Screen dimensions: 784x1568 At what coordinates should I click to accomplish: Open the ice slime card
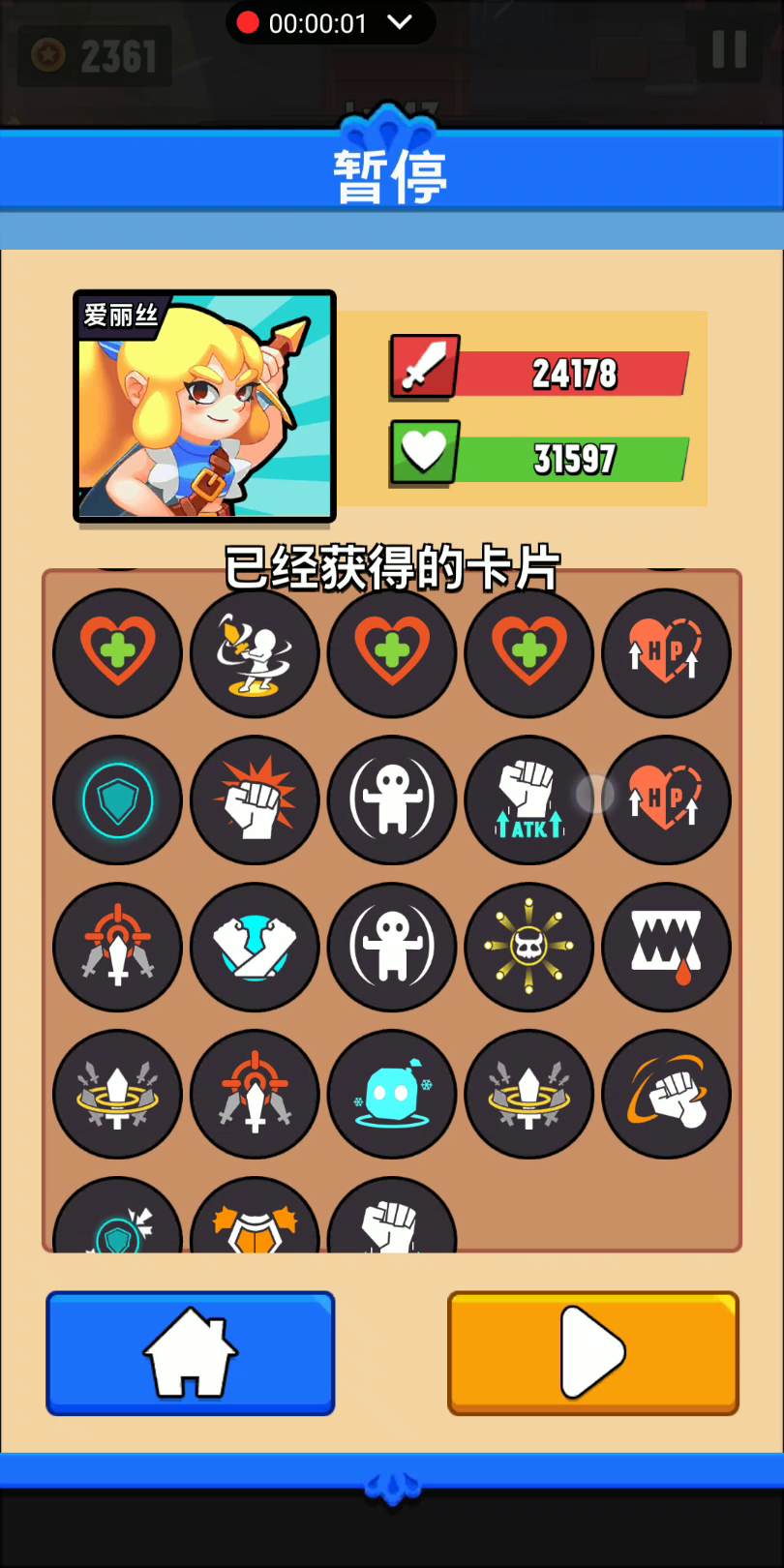click(392, 1095)
